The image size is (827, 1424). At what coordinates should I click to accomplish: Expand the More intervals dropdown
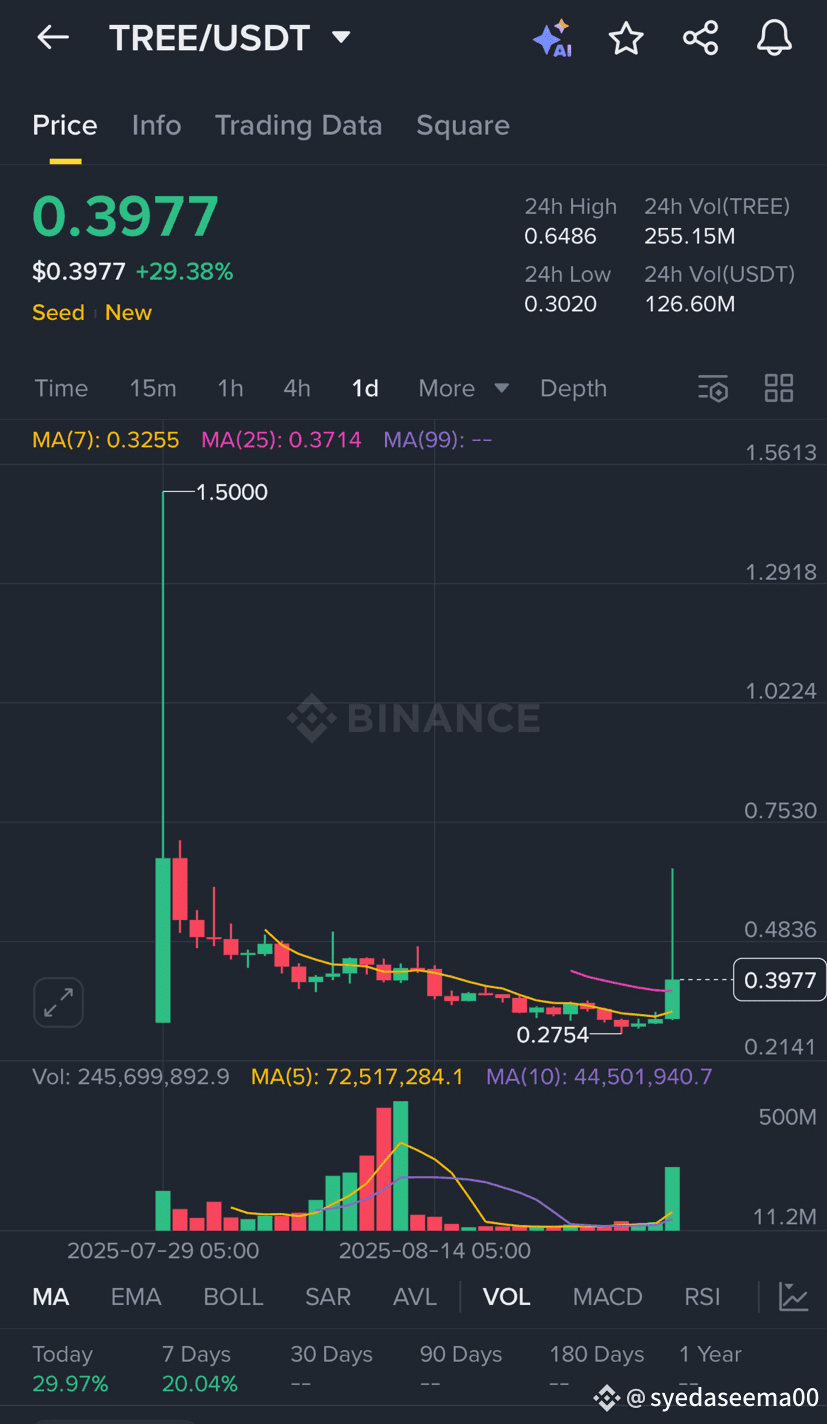[x=463, y=388]
